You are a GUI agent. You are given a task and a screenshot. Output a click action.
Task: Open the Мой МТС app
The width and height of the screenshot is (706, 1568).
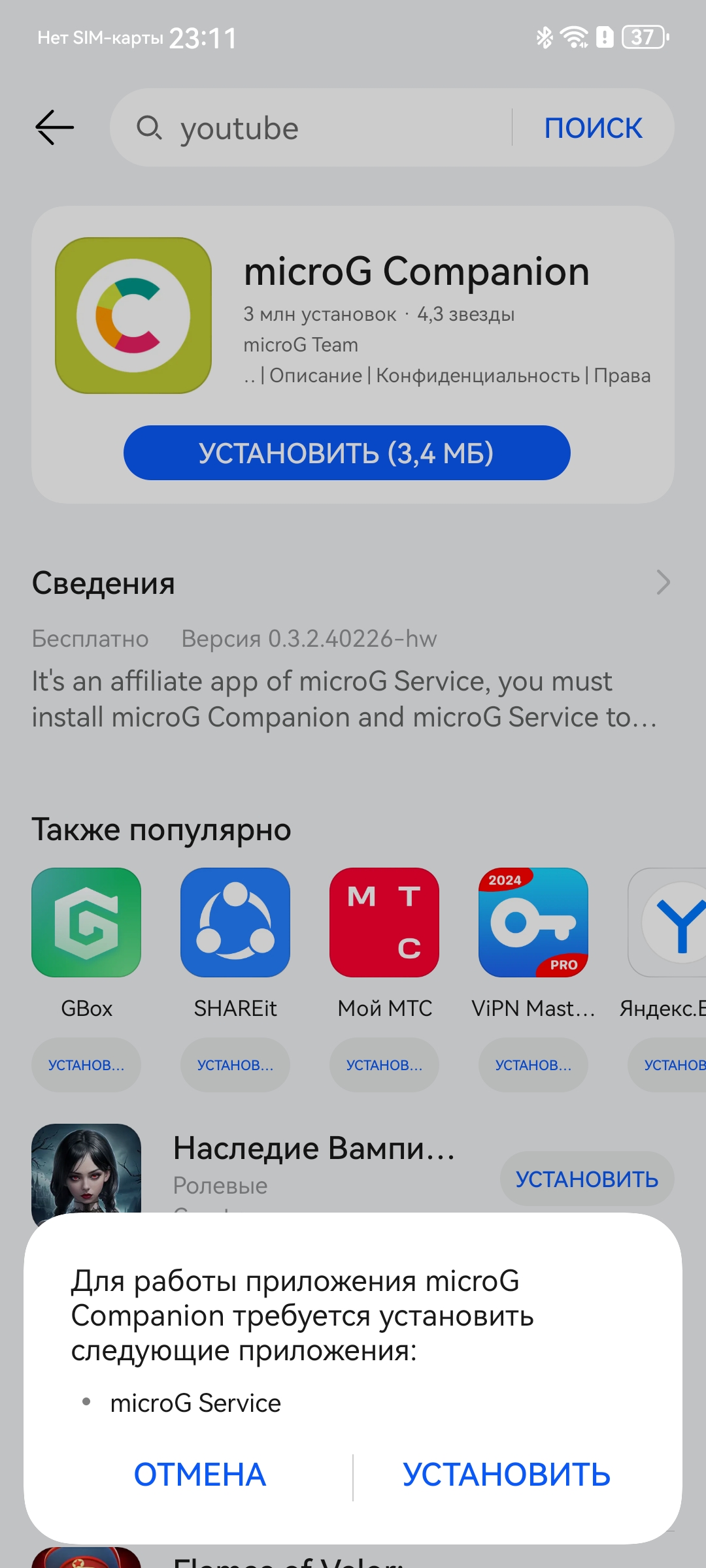pos(384,923)
